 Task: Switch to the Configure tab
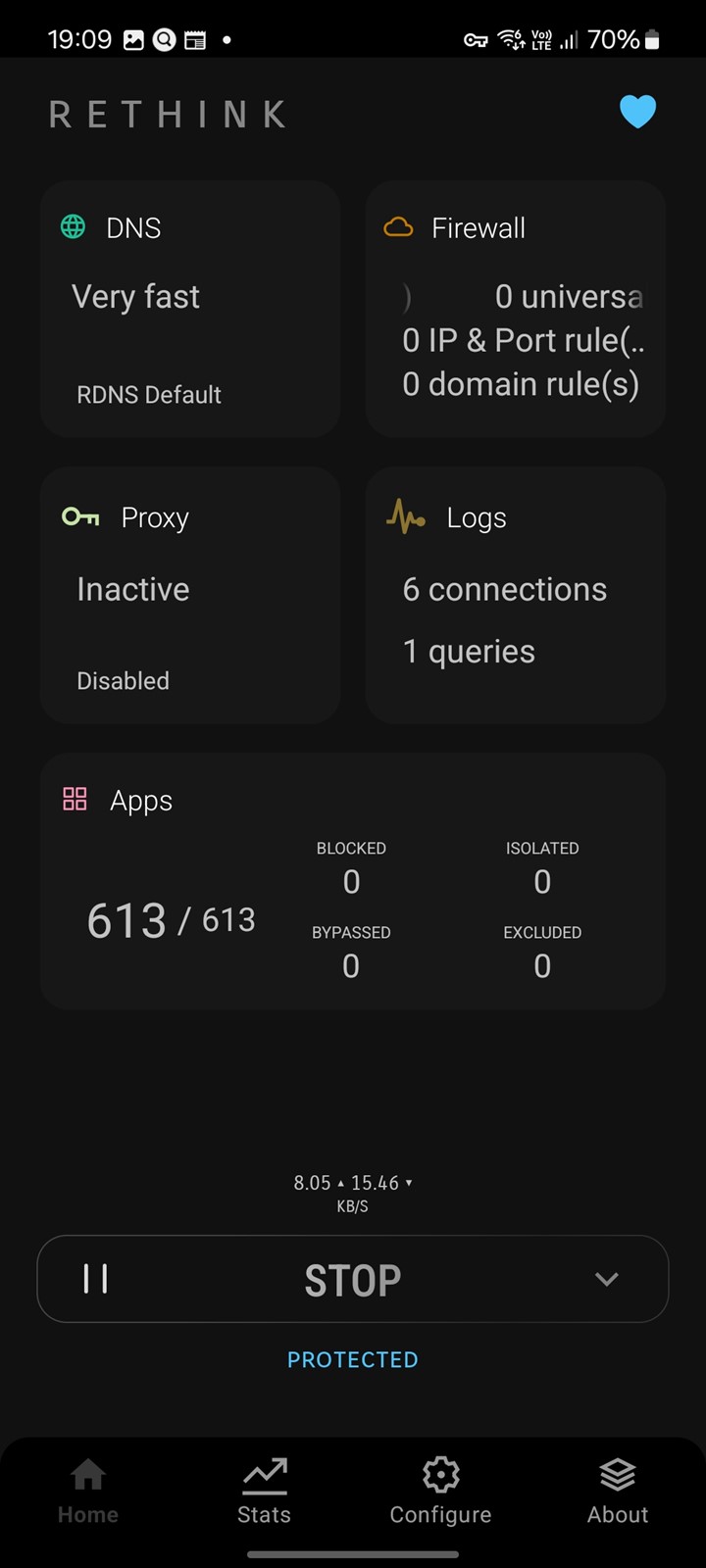tap(440, 1492)
